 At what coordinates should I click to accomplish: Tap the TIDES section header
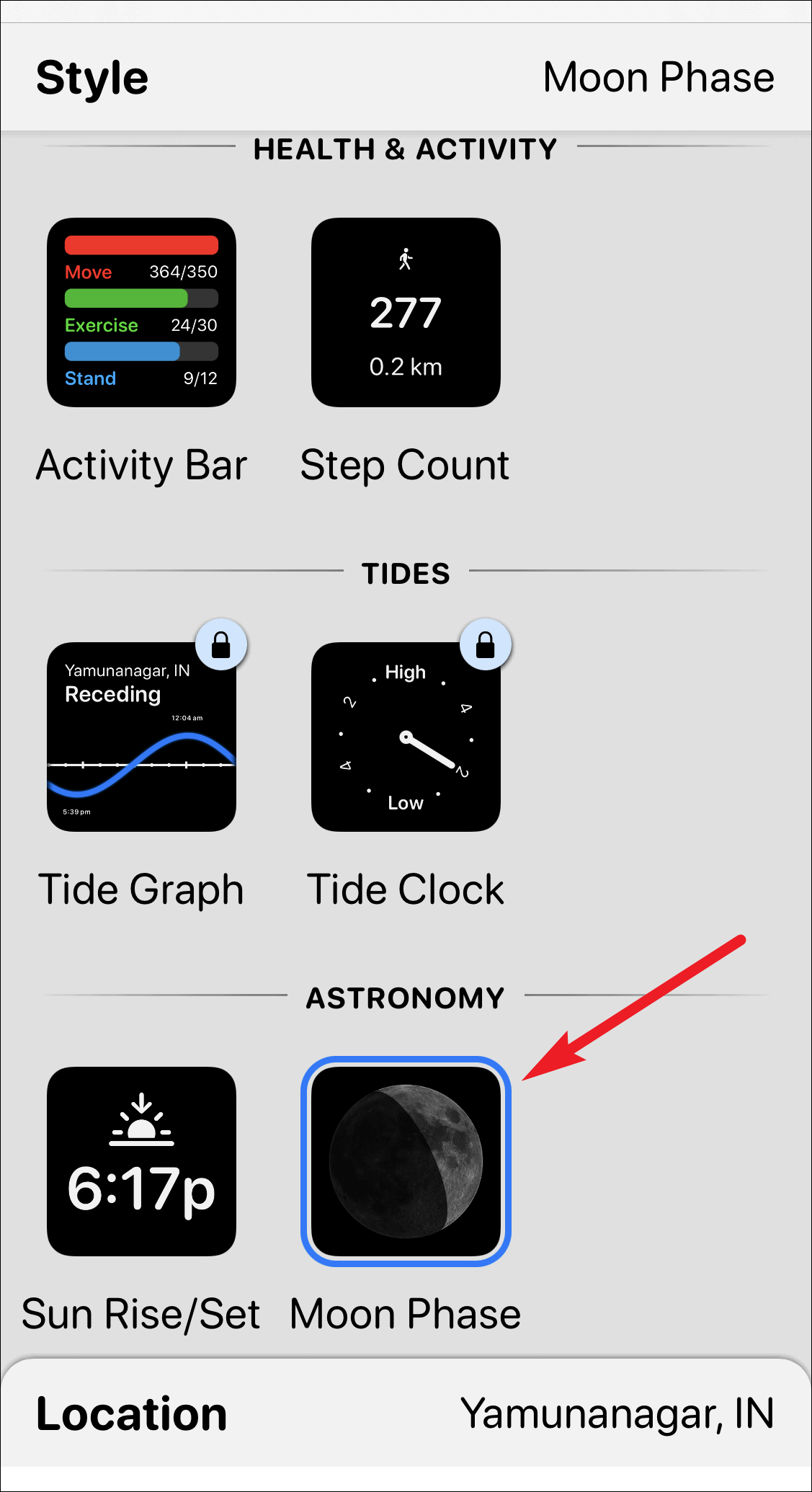tap(406, 572)
